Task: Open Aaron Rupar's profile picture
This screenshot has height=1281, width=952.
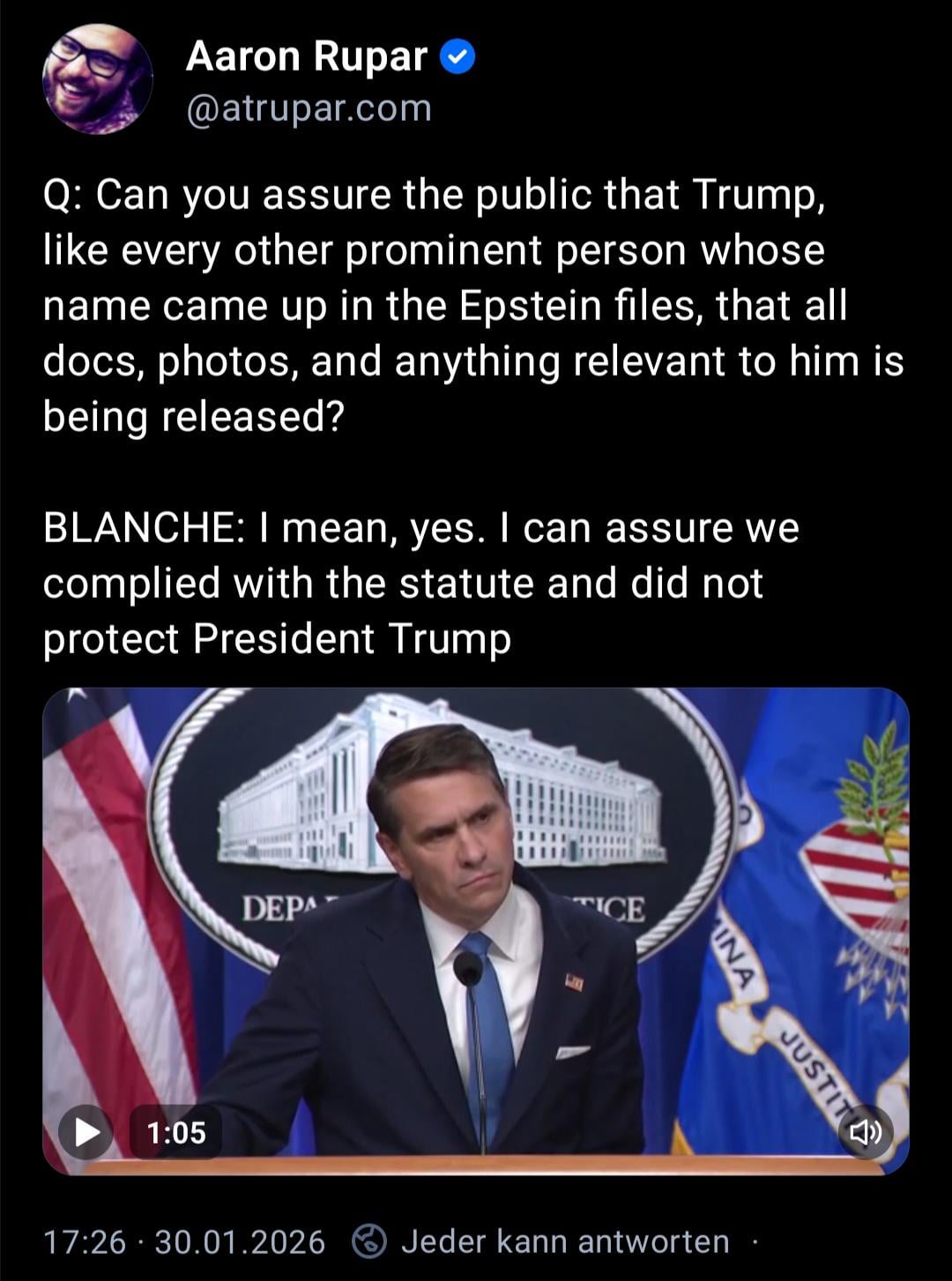Action: (x=97, y=79)
